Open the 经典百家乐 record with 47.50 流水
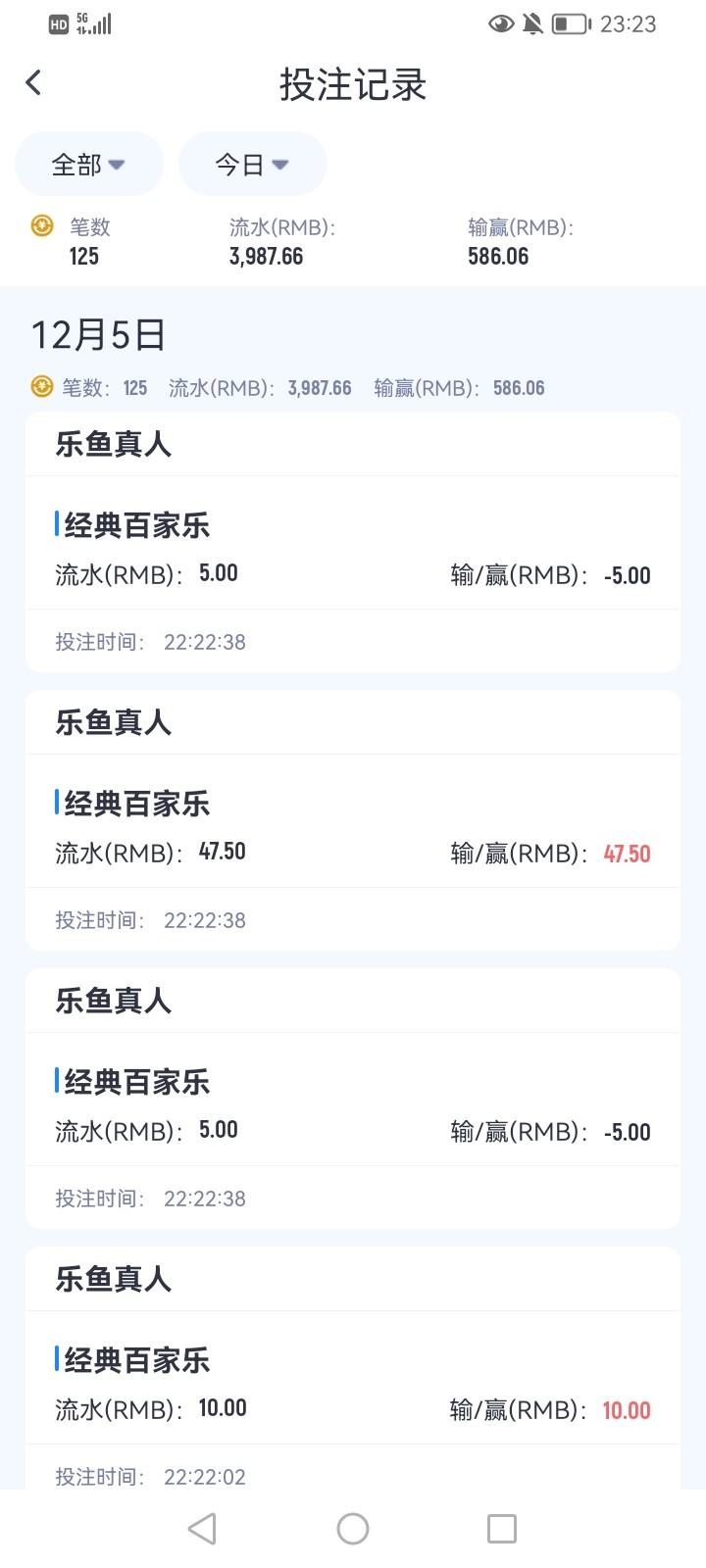Image resolution: width=706 pixels, height=1568 pixels. click(x=352, y=828)
